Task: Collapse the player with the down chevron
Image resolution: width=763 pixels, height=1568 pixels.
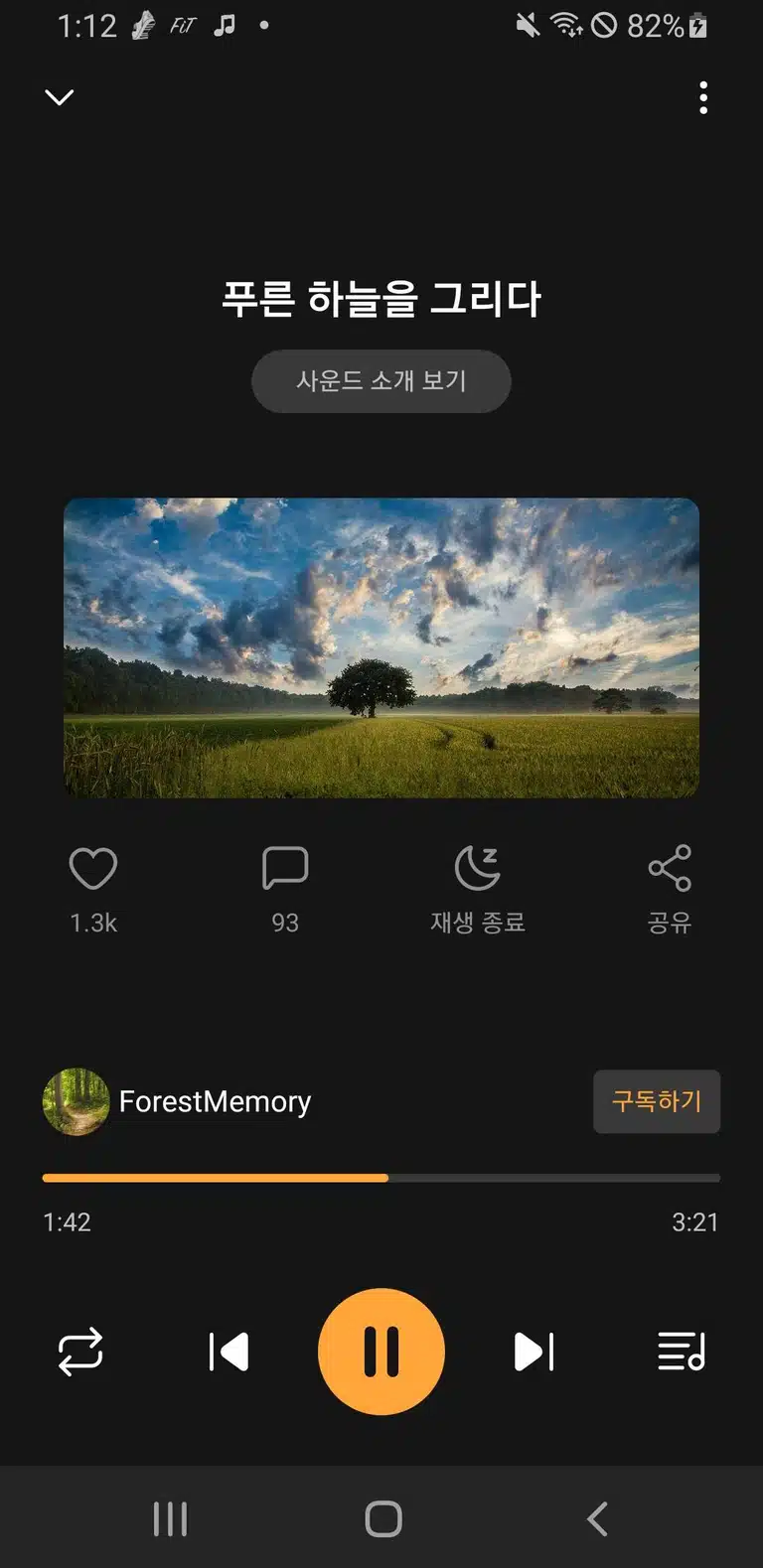Action: 60,97
